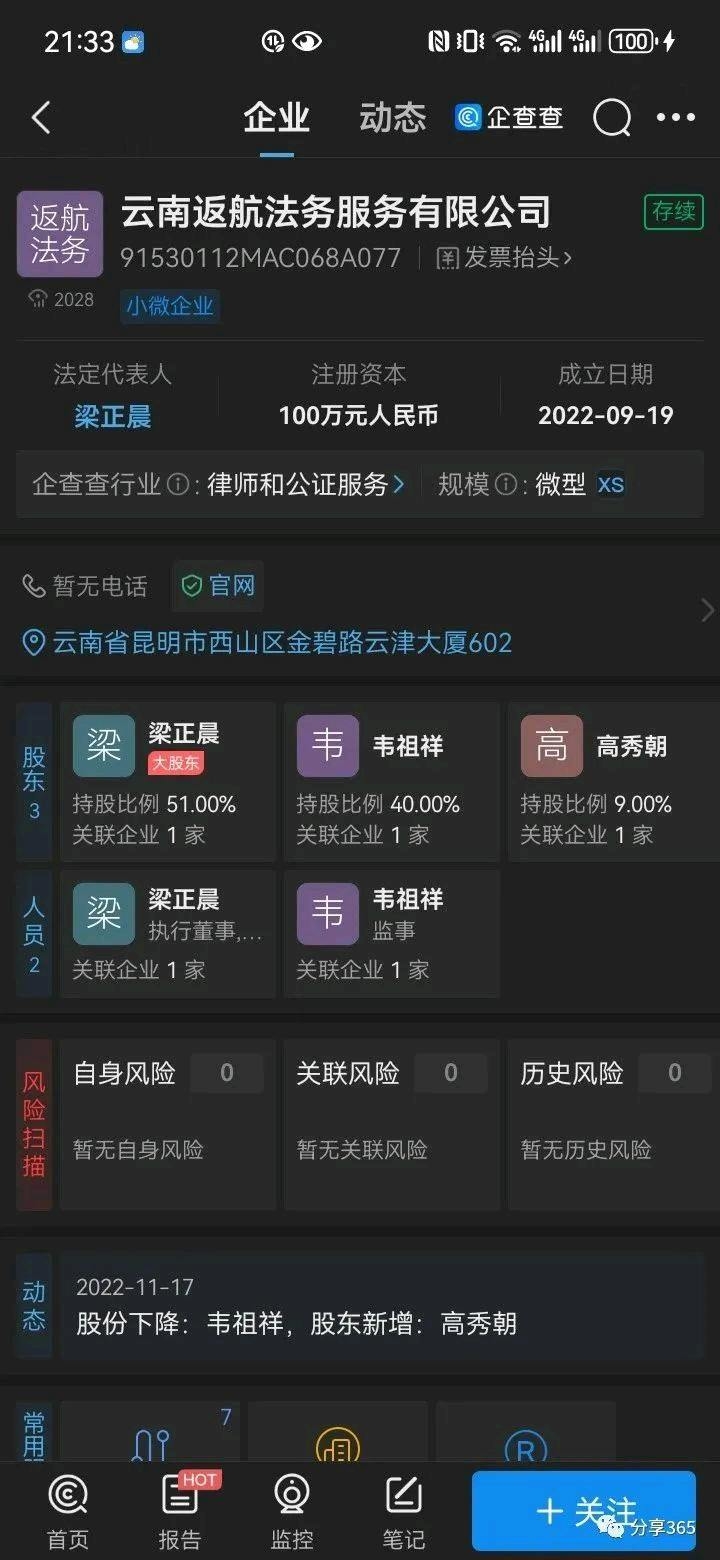This screenshot has height=1560, width=720.
Task: Go back using the top-left arrow
Action: pyautogui.click(x=41, y=118)
